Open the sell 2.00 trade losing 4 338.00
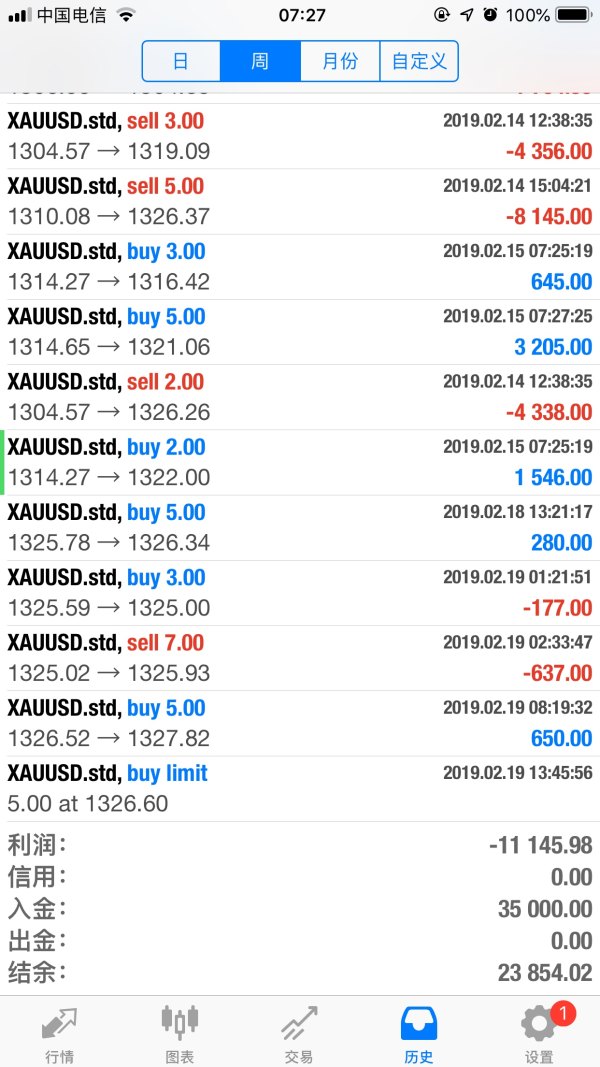This screenshot has height=1067, width=600. click(x=300, y=397)
